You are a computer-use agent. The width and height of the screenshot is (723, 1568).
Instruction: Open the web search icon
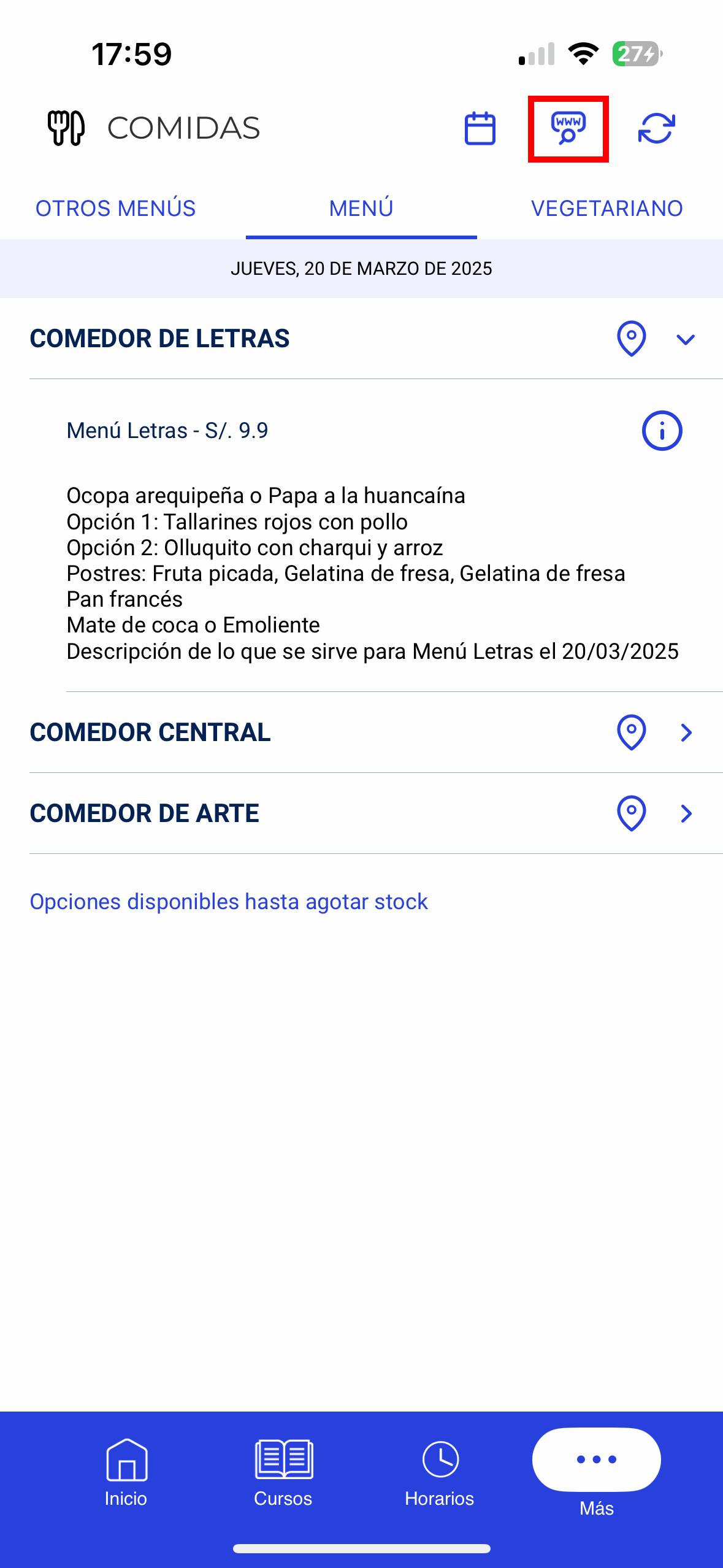pos(568,128)
